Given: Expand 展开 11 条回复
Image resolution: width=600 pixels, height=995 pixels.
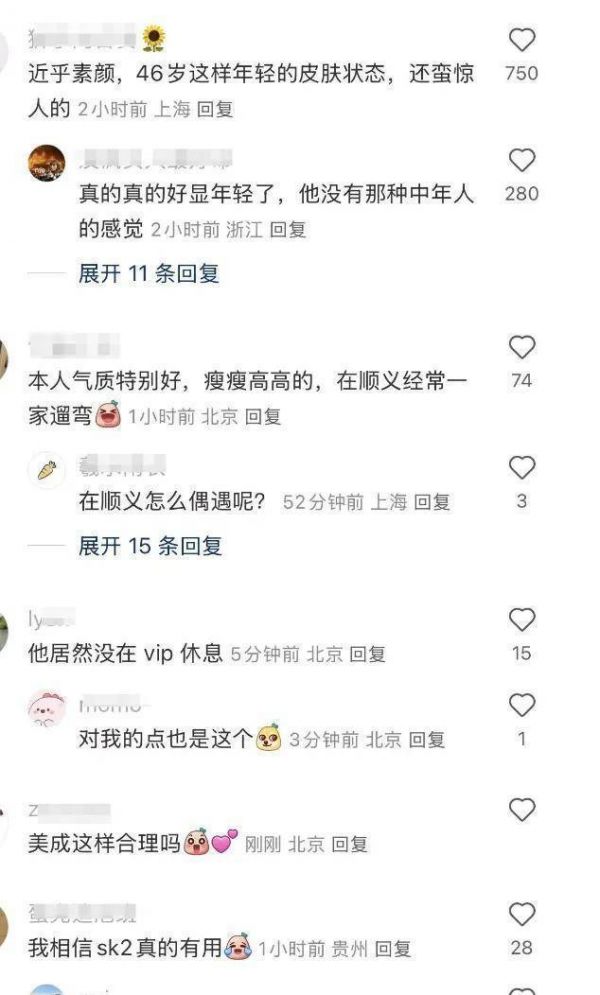Looking at the screenshot, I should [x=149, y=273].
